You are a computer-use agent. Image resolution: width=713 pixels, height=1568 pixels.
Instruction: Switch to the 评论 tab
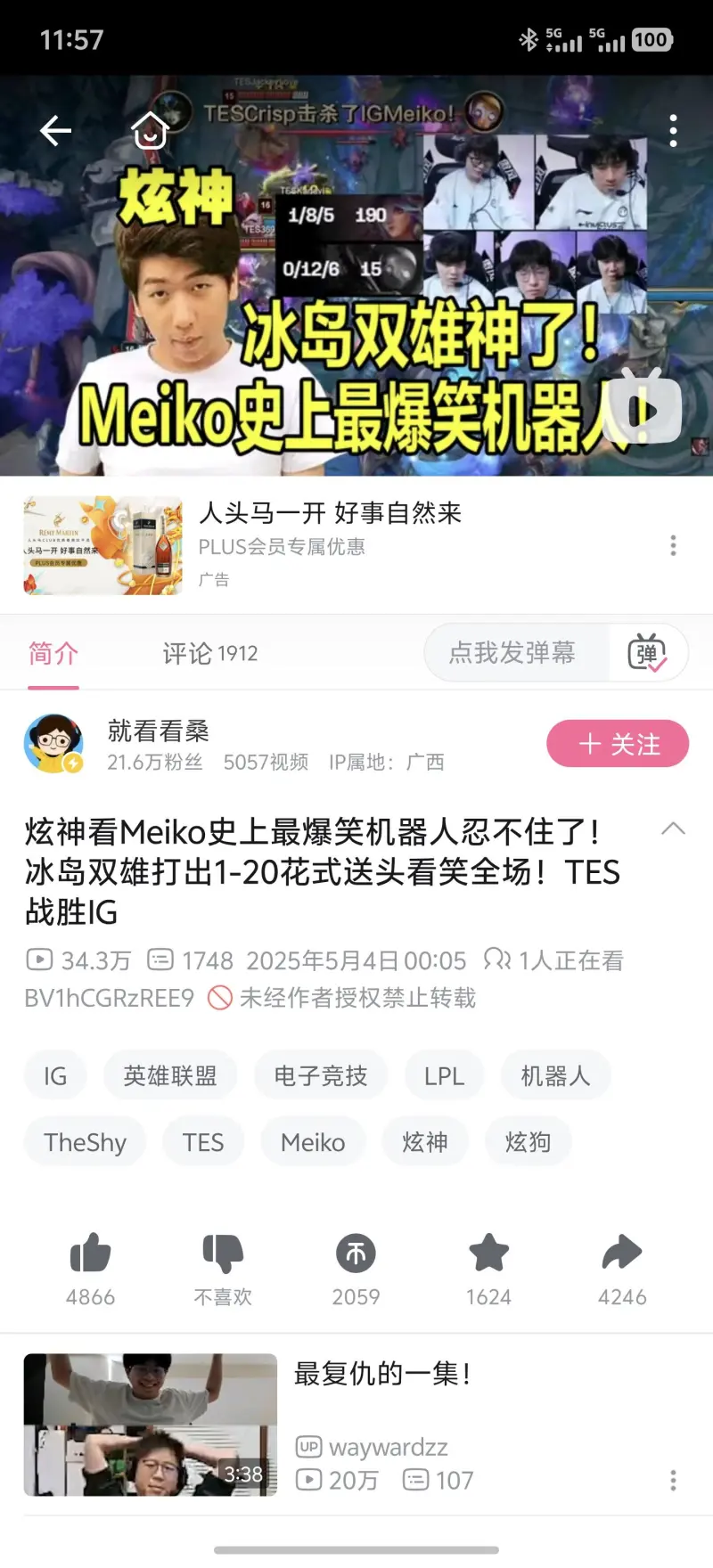pyautogui.click(x=209, y=654)
